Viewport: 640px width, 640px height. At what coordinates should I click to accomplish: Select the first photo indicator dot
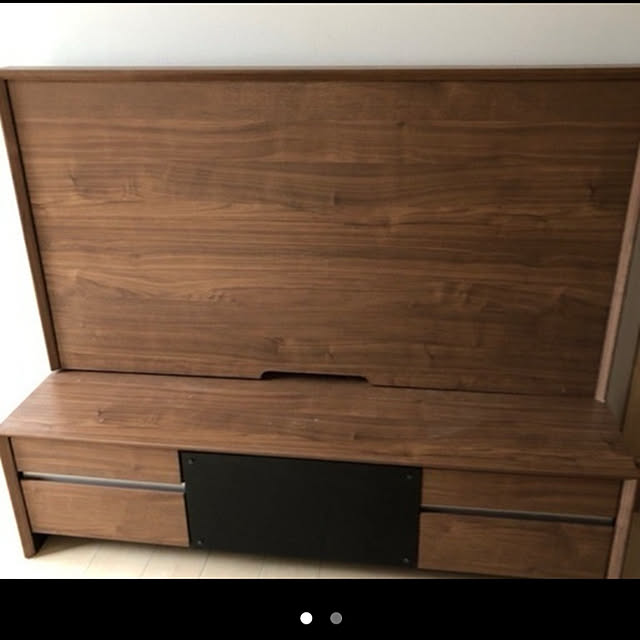coord(306,618)
